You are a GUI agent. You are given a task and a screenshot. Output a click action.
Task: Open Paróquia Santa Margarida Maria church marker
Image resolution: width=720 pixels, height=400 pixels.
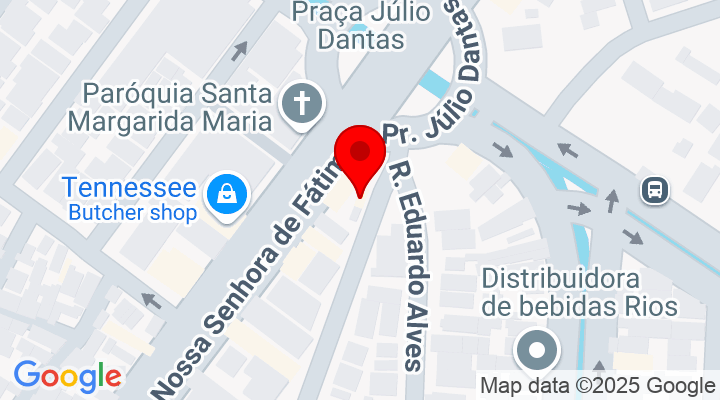[x=299, y=105]
